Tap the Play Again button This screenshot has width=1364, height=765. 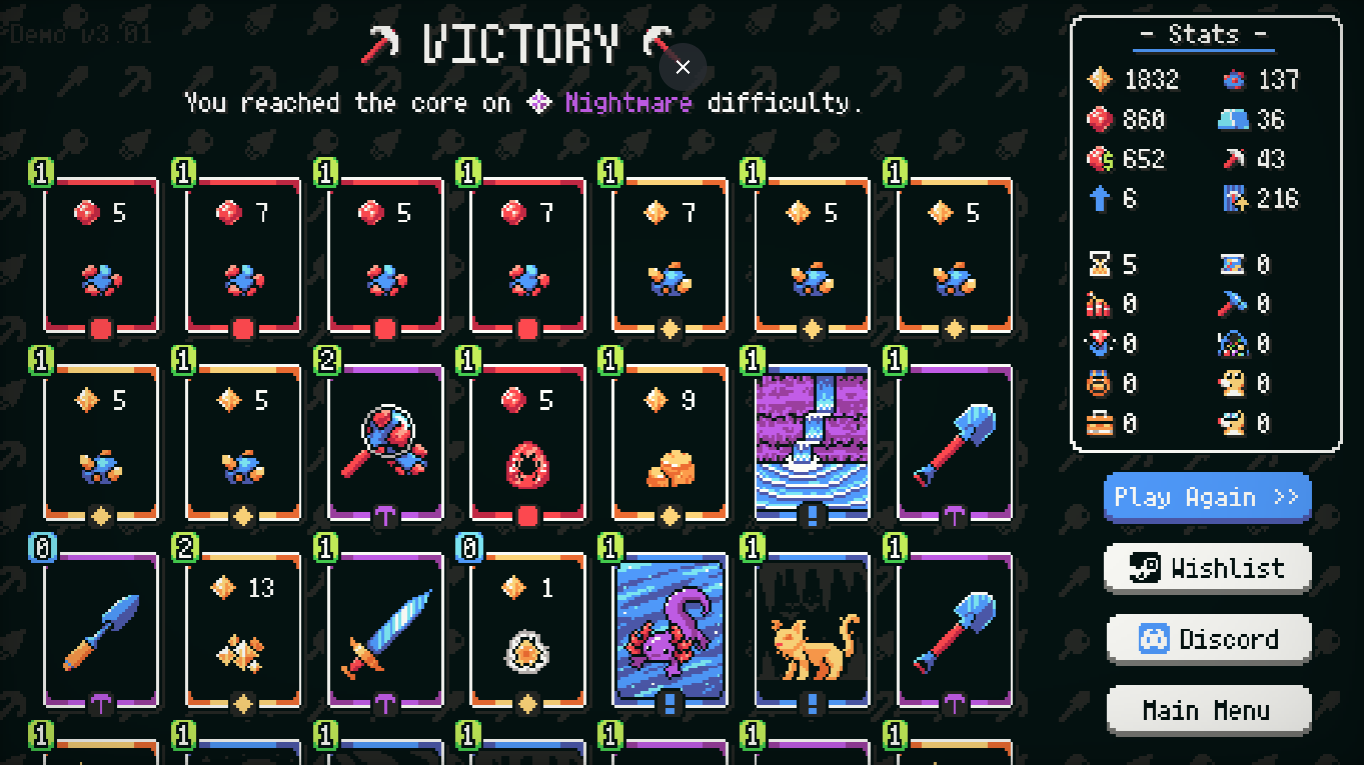click(1207, 497)
